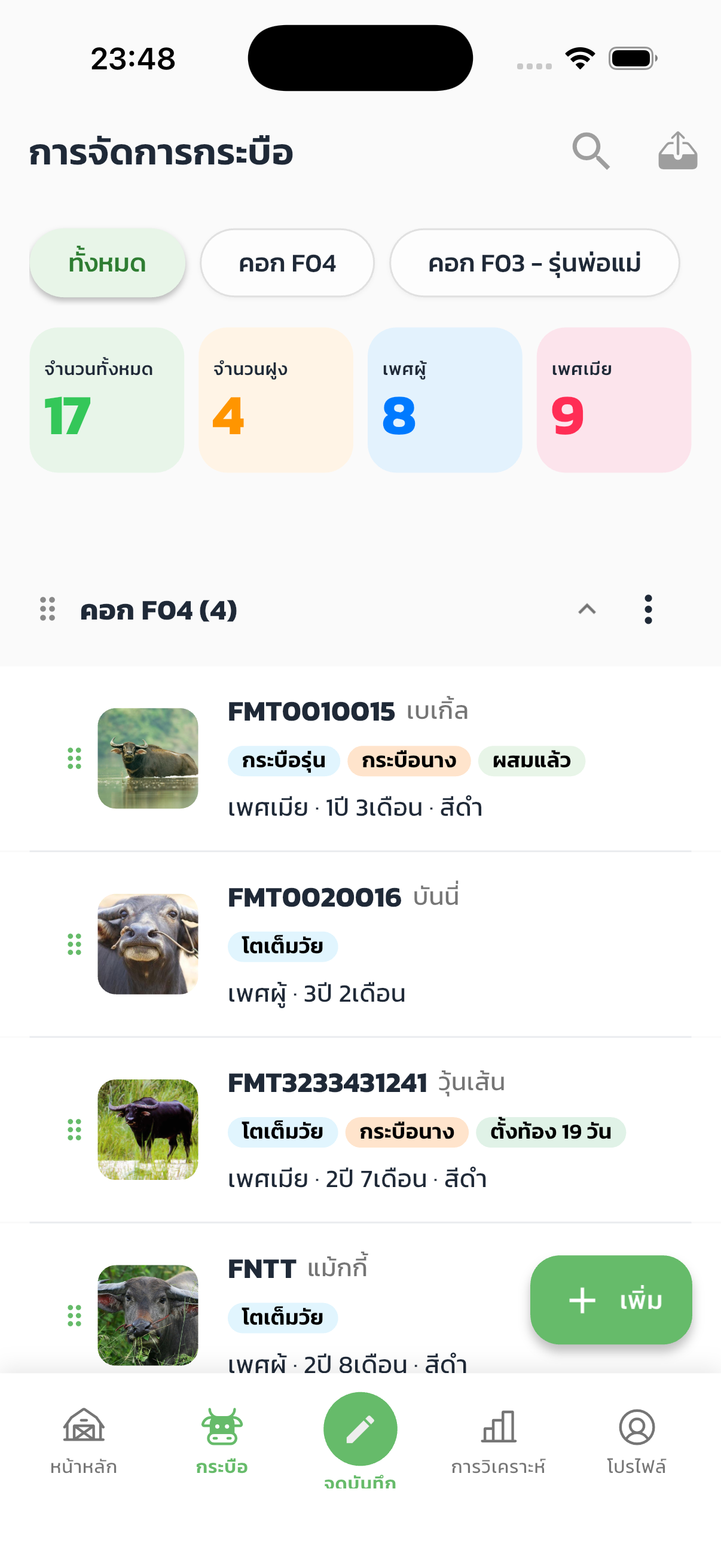Filter by คอก F03 – รุ่นพ่อแม่ chip
This screenshot has width=721, height=1568.
coord(534,263)
